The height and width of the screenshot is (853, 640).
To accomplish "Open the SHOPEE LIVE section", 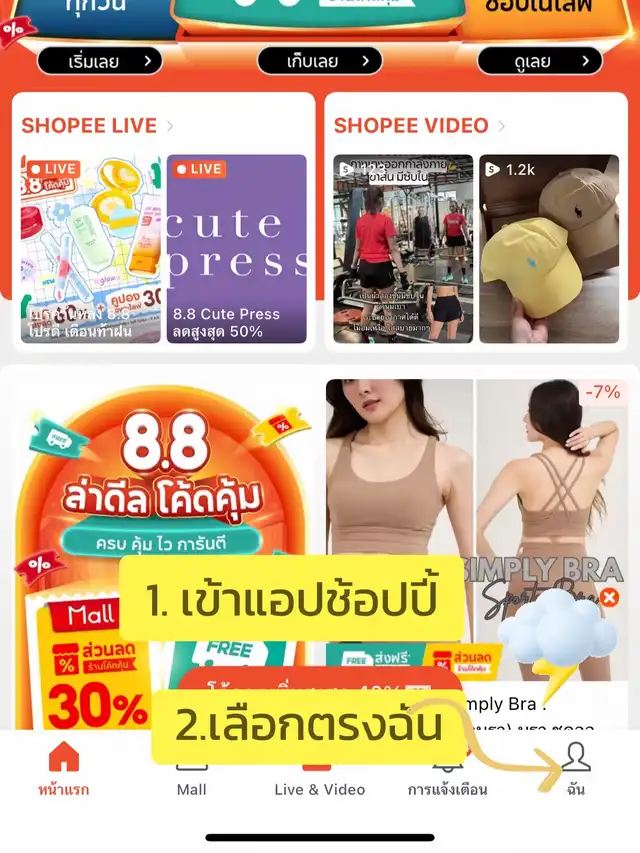I will pos(97,126).
